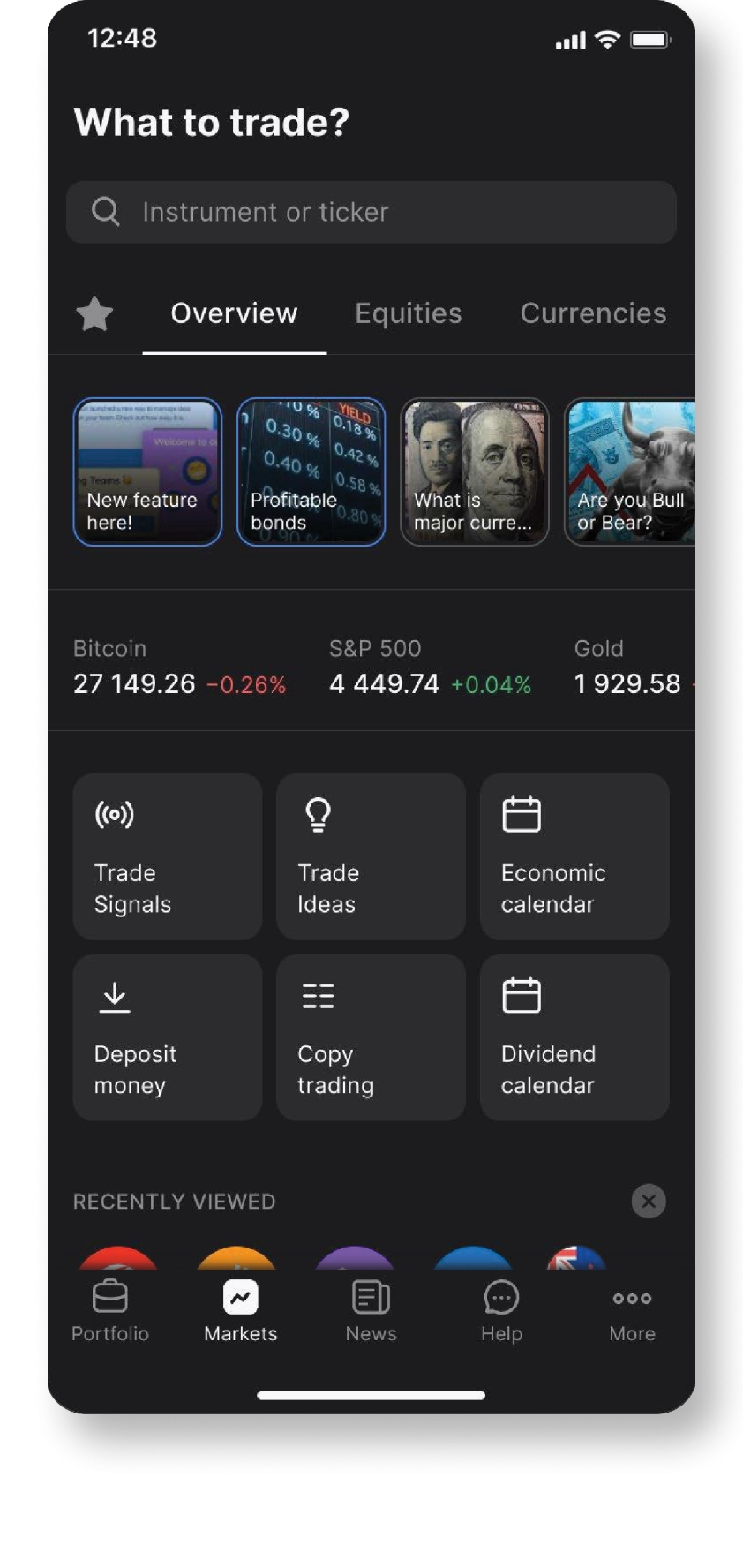
Task: Switch to the Equities tab
Action: (x=408, y=313)
